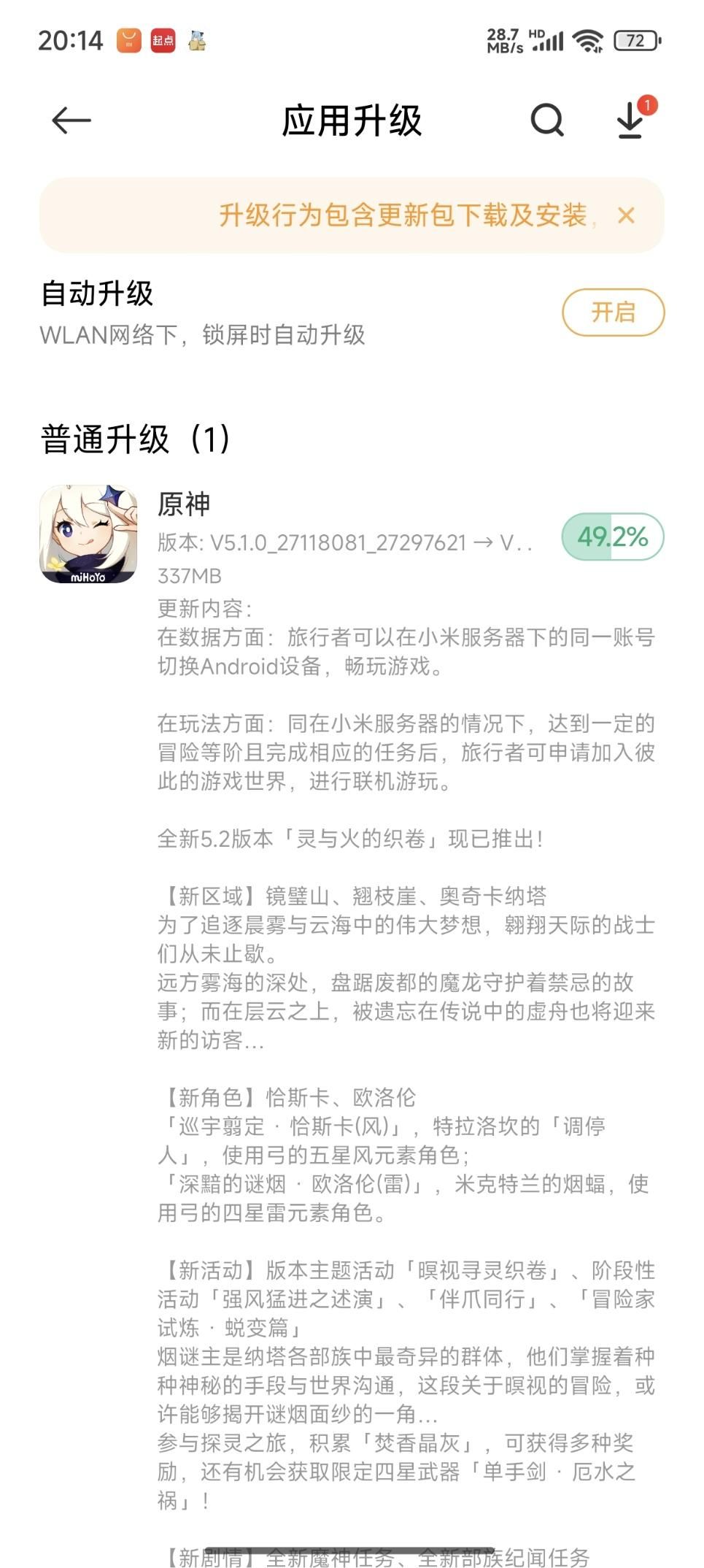Open 原神 app icon
Viewport: 704px width, 1568px height.
coord(88,534)
